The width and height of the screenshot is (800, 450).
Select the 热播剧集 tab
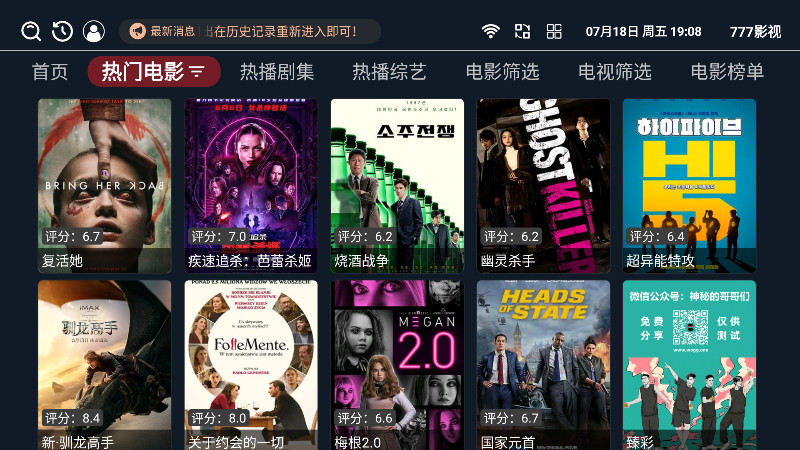277,72
